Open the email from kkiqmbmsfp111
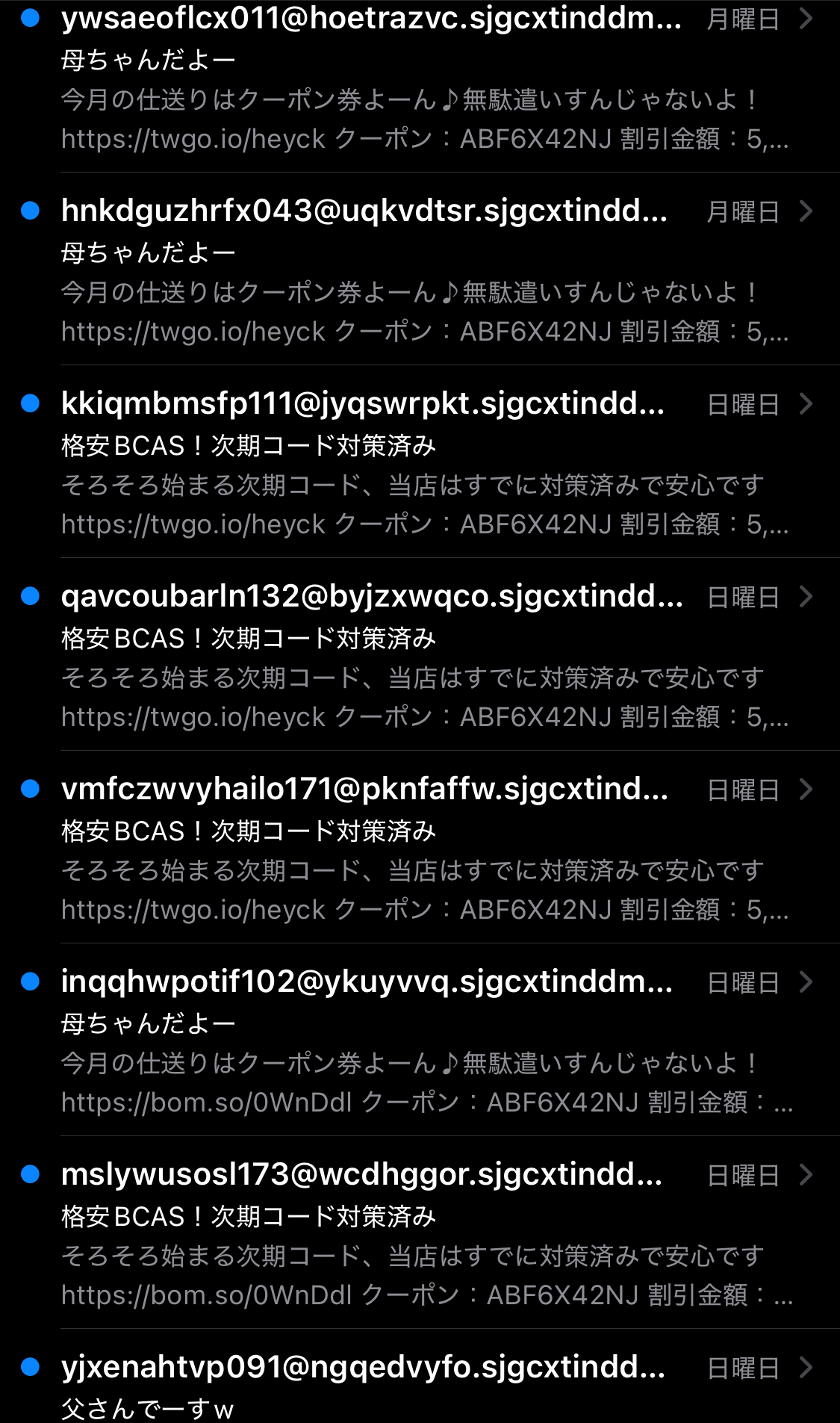Screen dimensions: 840x1423 [x=420, y=462]
